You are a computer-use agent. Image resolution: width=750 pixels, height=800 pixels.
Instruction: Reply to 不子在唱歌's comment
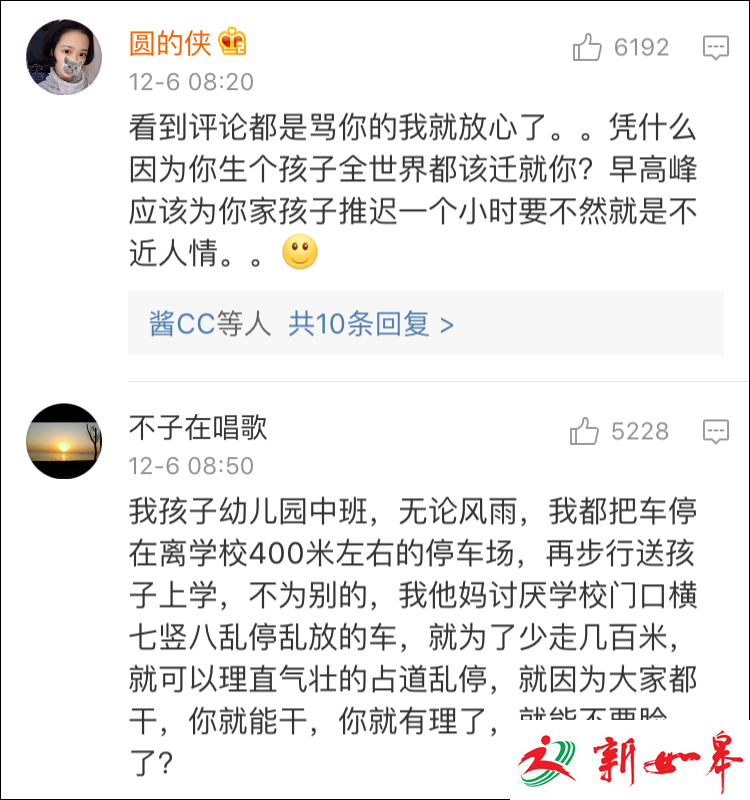coord(715,431)
